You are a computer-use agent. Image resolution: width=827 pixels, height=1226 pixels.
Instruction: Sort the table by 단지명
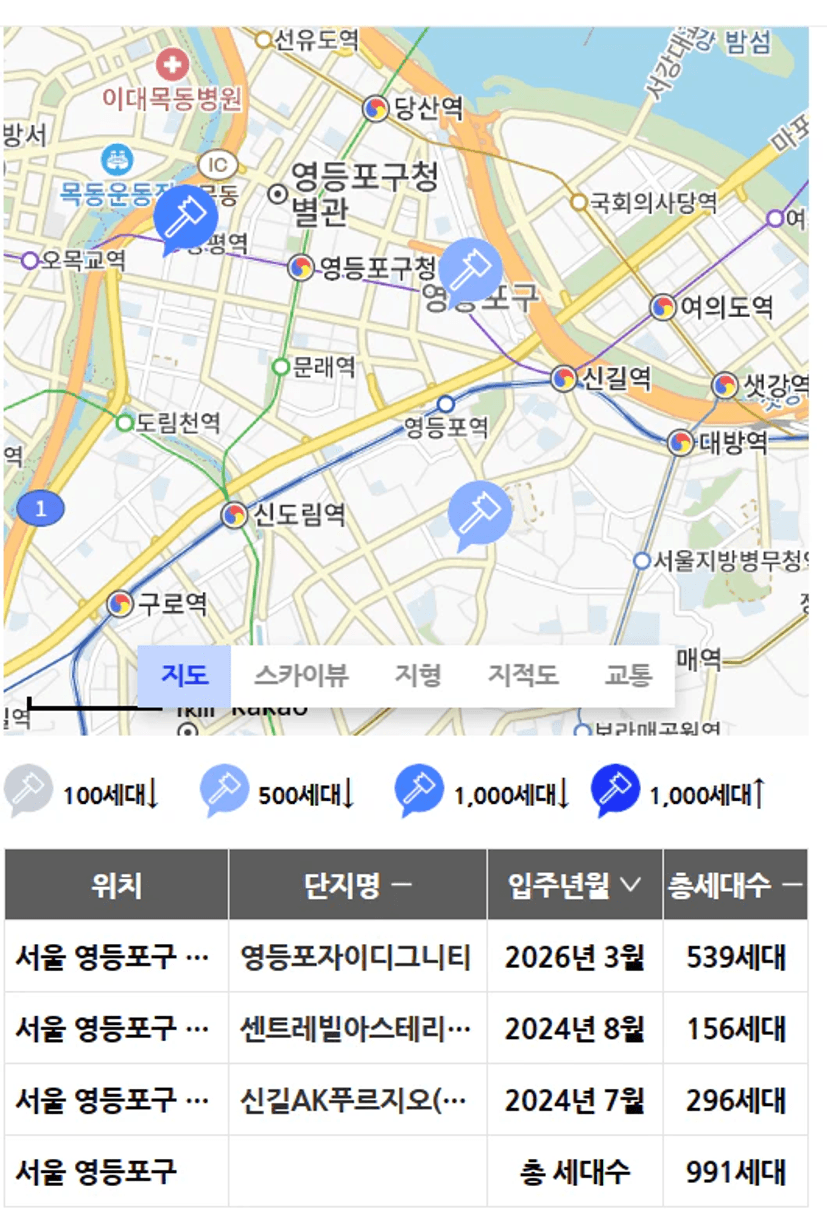point(357,885)
